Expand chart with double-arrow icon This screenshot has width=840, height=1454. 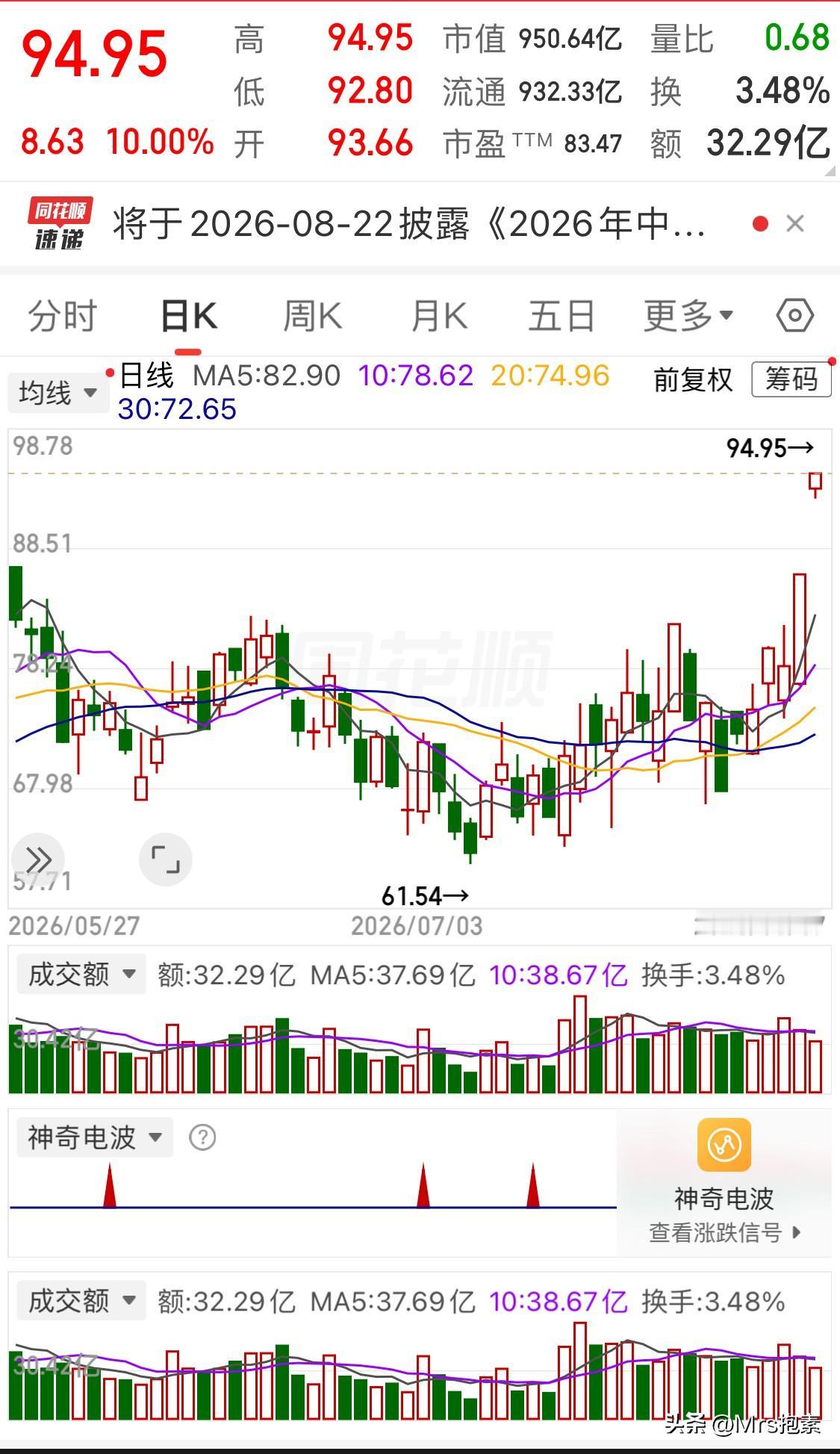click(x=38, y=860)
